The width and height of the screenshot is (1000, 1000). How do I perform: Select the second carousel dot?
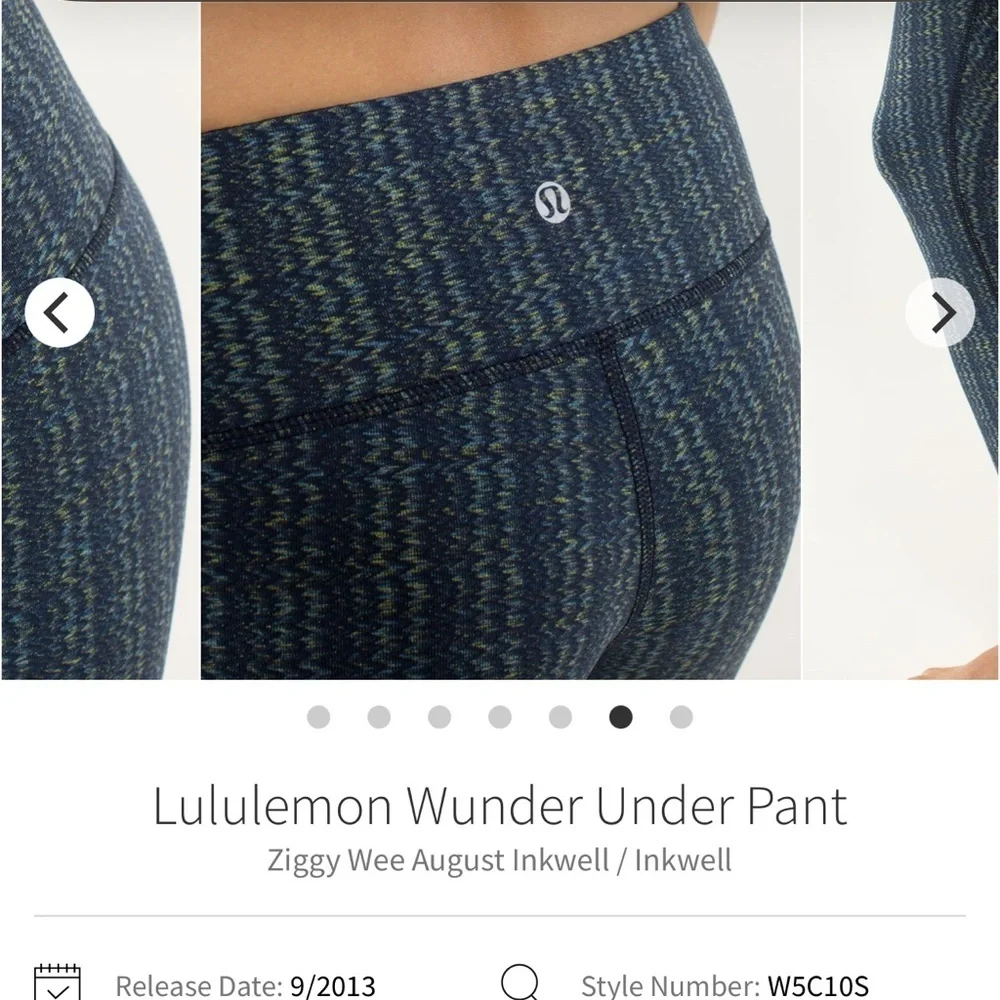pos(379,717)
